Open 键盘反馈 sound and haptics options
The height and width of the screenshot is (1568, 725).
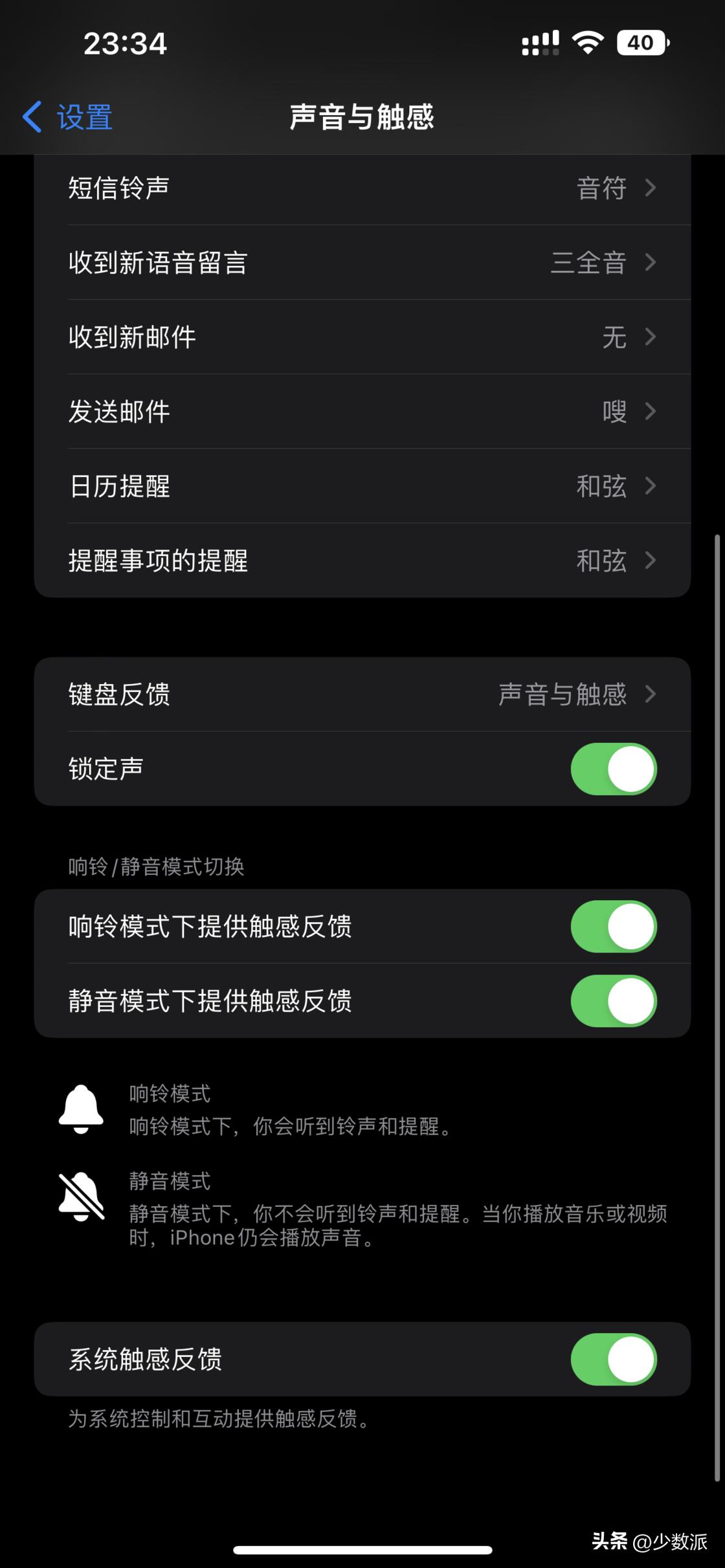coord(362,694)
